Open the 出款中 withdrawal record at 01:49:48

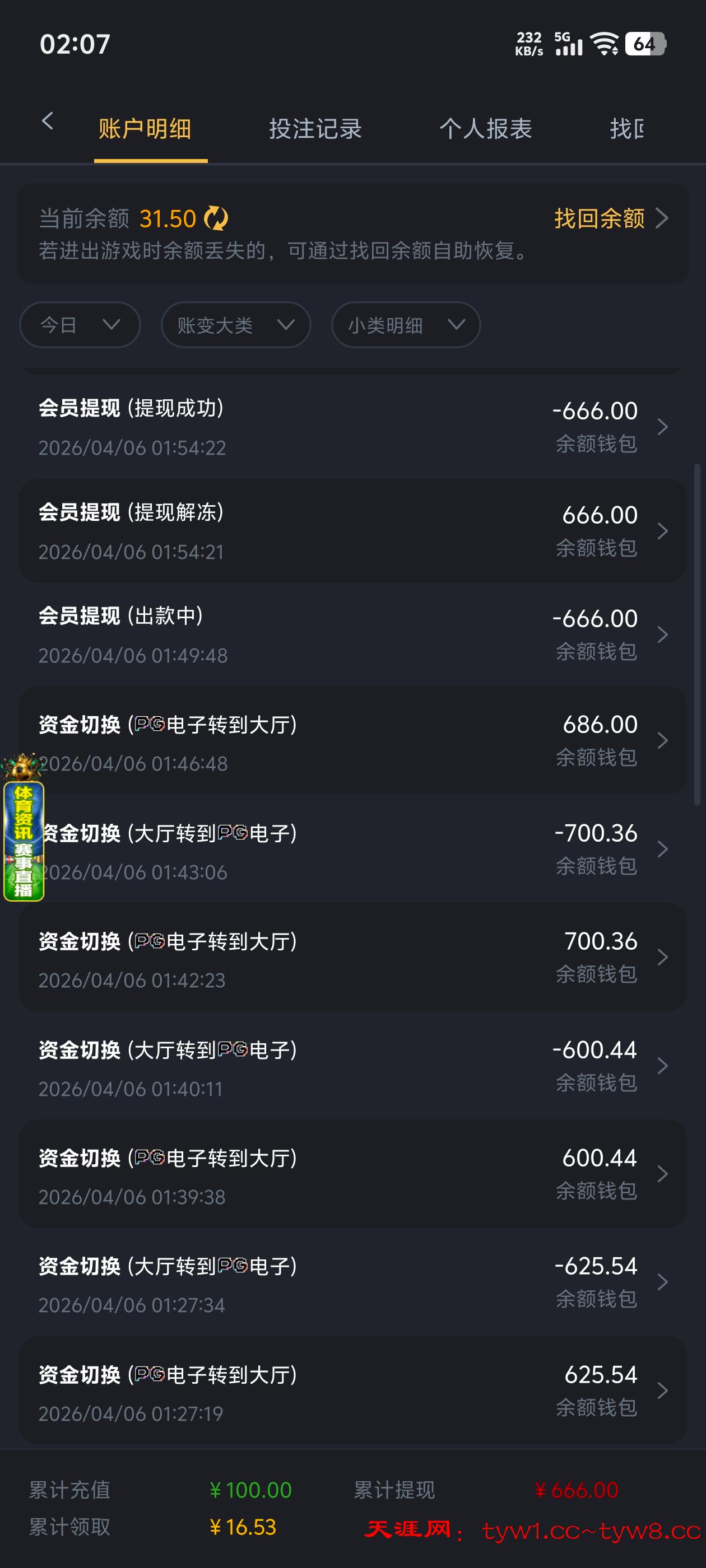coord(352,635)
